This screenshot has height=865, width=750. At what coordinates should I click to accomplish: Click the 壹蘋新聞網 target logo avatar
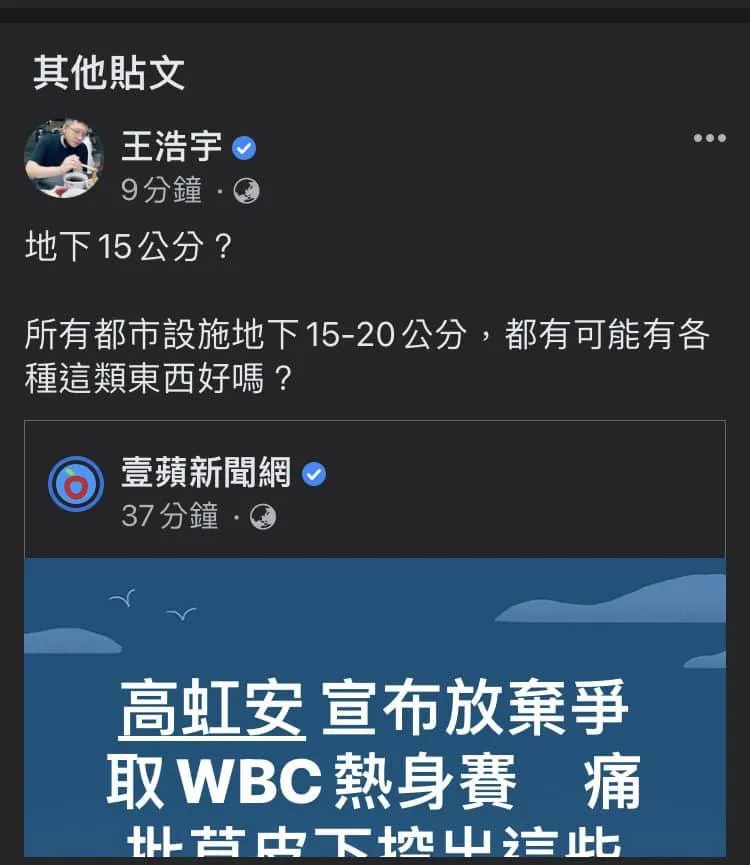(77, 484)
